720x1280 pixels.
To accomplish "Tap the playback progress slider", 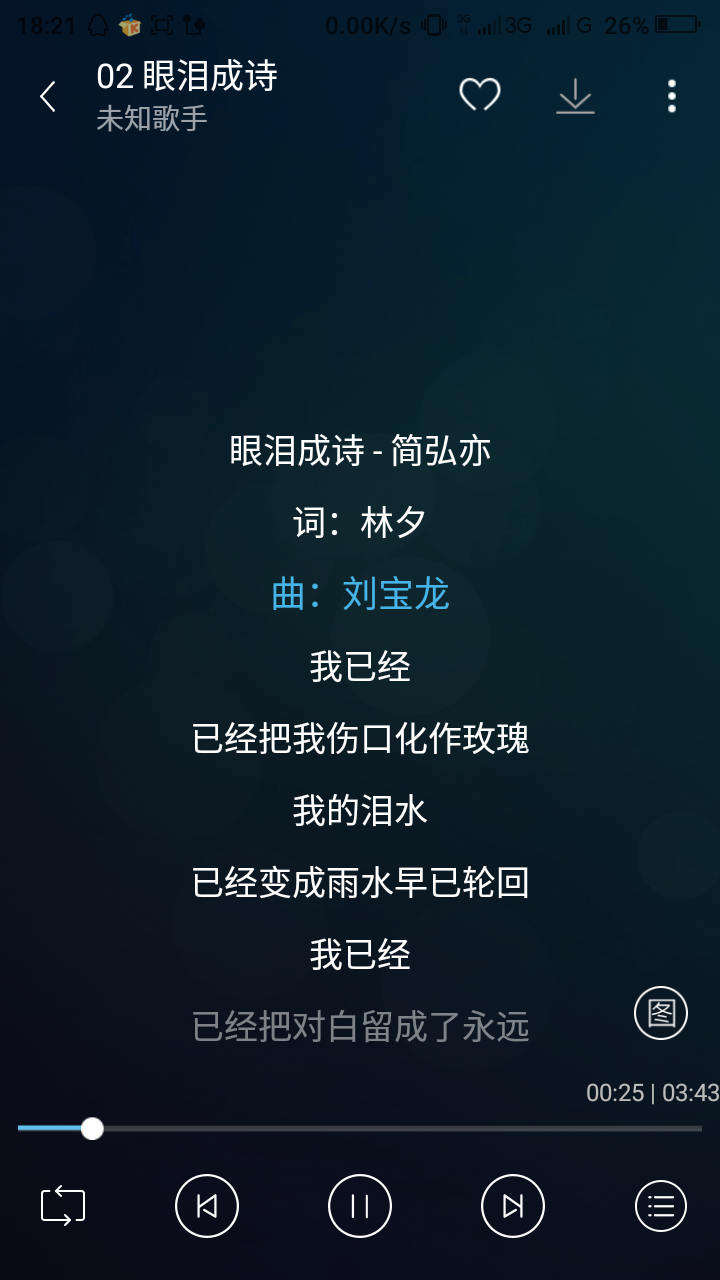I will (360, 1128).
